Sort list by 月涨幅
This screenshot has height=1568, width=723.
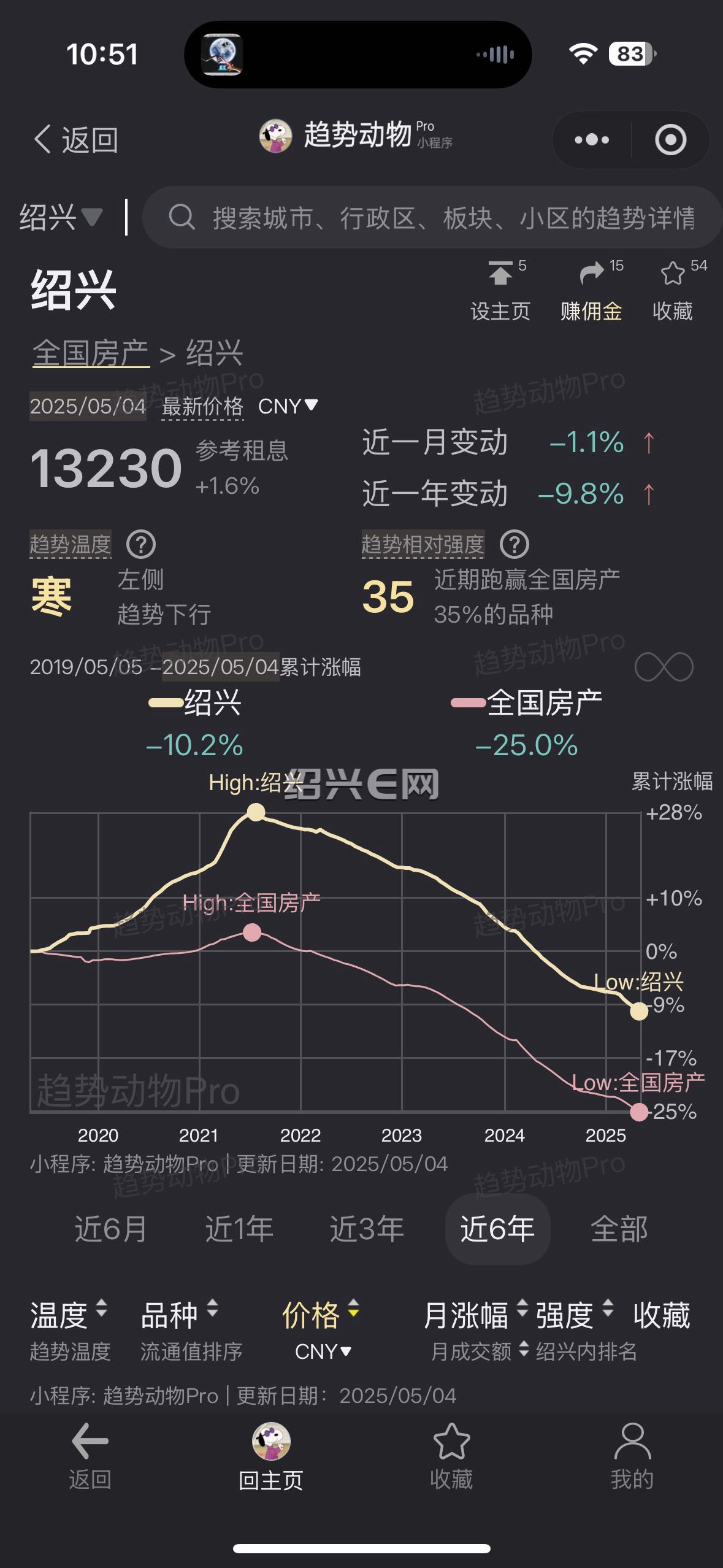click(475, 1315)
